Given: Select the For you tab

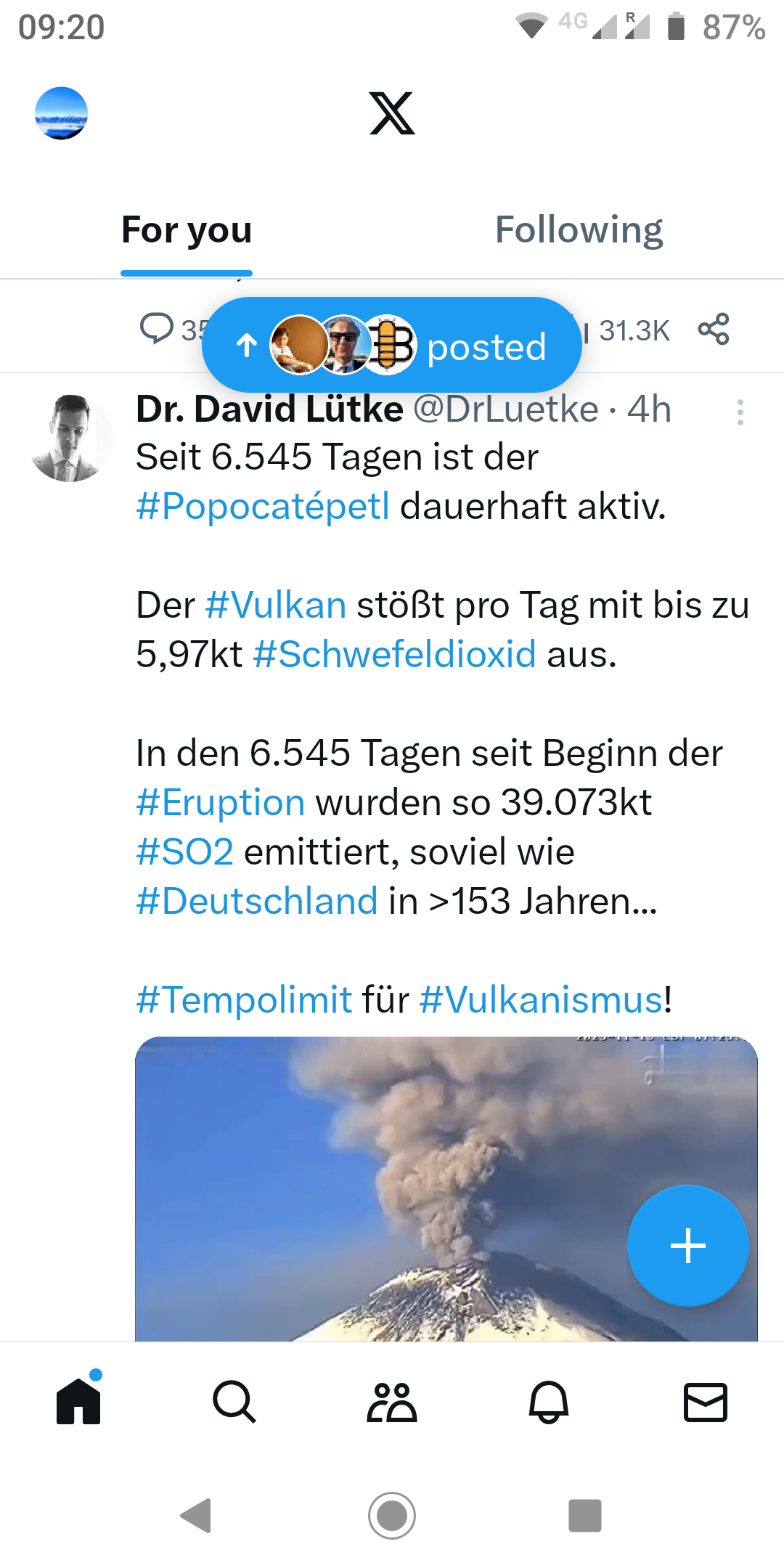Looking at the screenshot, I should (187, 230).
